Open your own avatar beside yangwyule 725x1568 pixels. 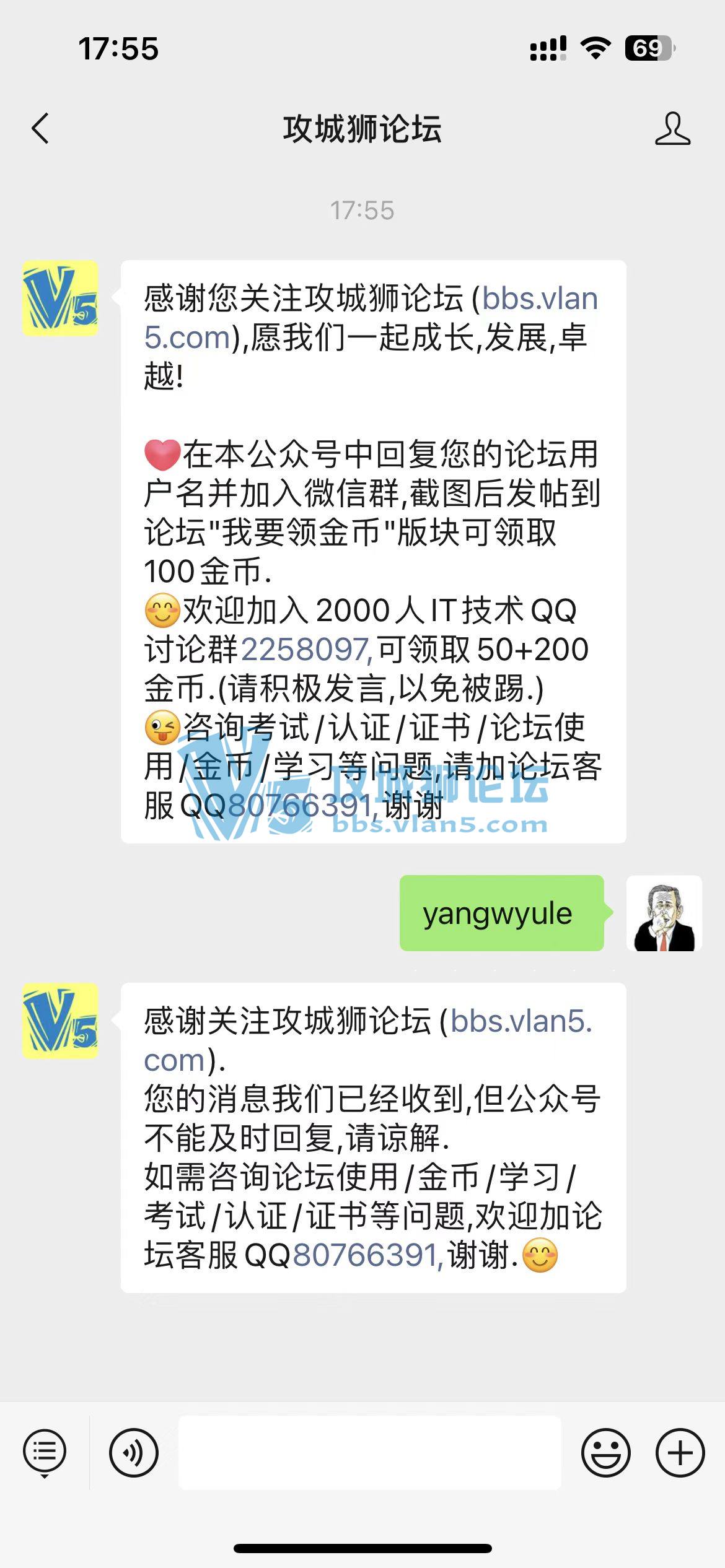[x=664, y=913]
